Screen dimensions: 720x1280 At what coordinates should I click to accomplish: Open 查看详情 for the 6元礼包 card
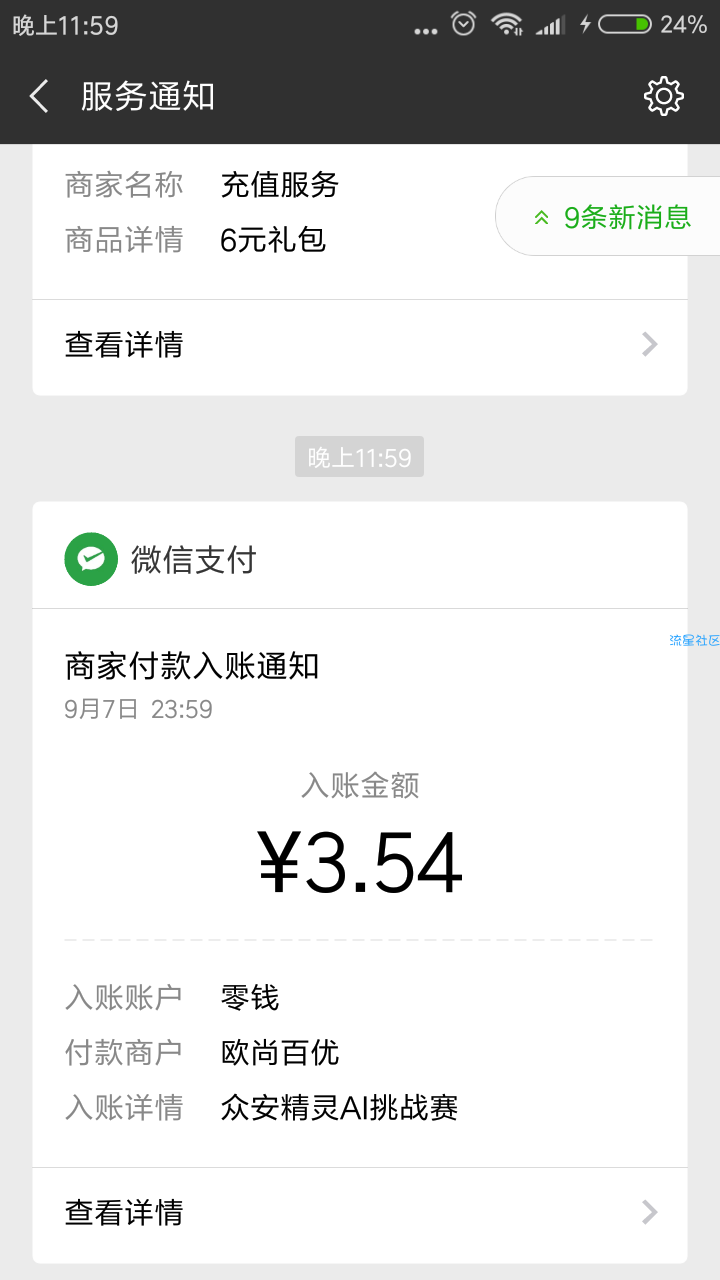point(360,346)
